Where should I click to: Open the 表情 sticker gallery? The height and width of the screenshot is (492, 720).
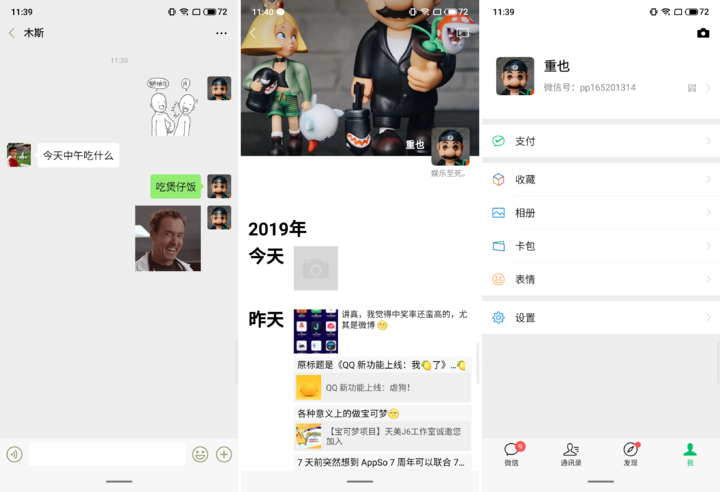[x=600, y=280]
